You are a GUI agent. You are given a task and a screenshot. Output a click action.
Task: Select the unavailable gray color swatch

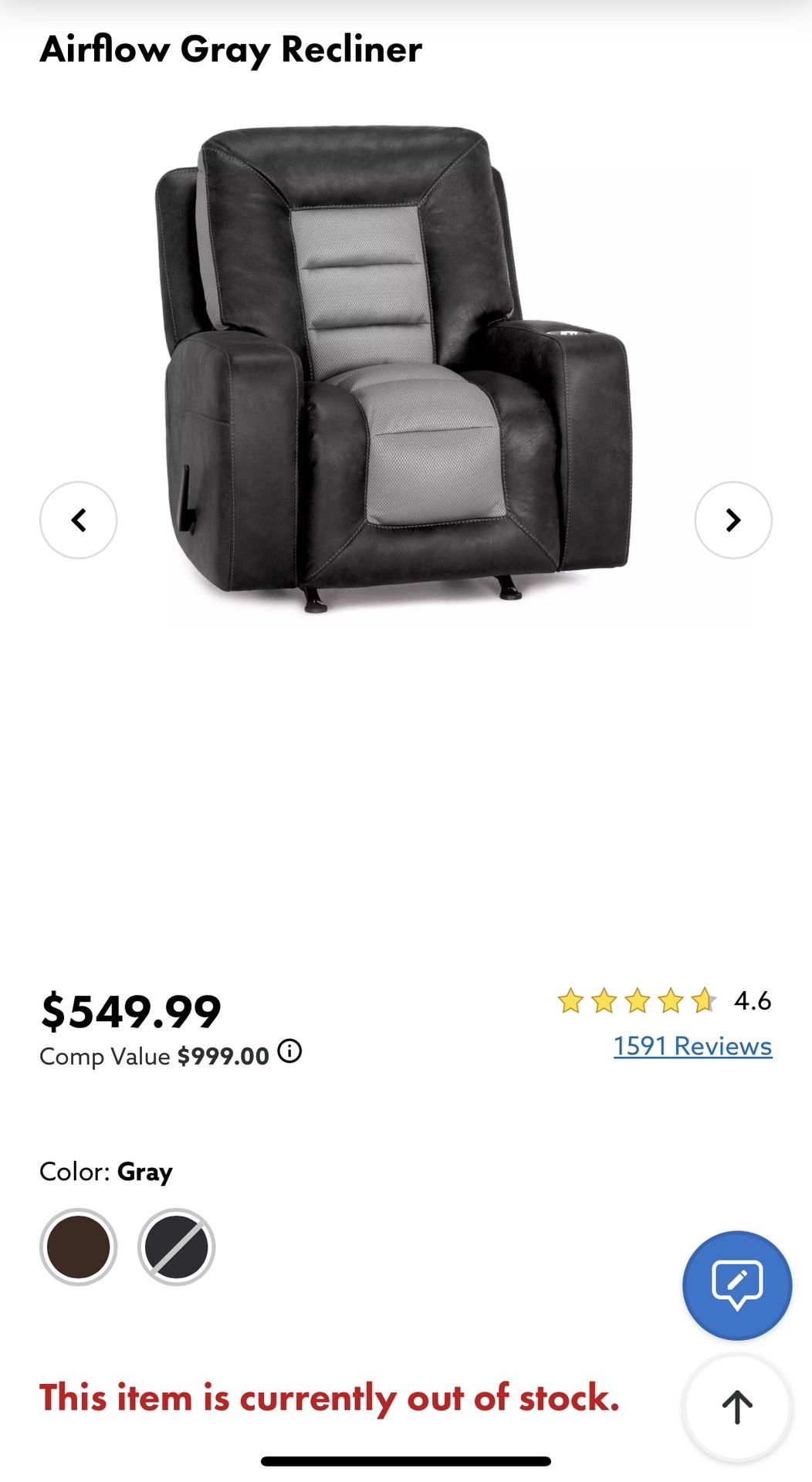point(177,1247)
